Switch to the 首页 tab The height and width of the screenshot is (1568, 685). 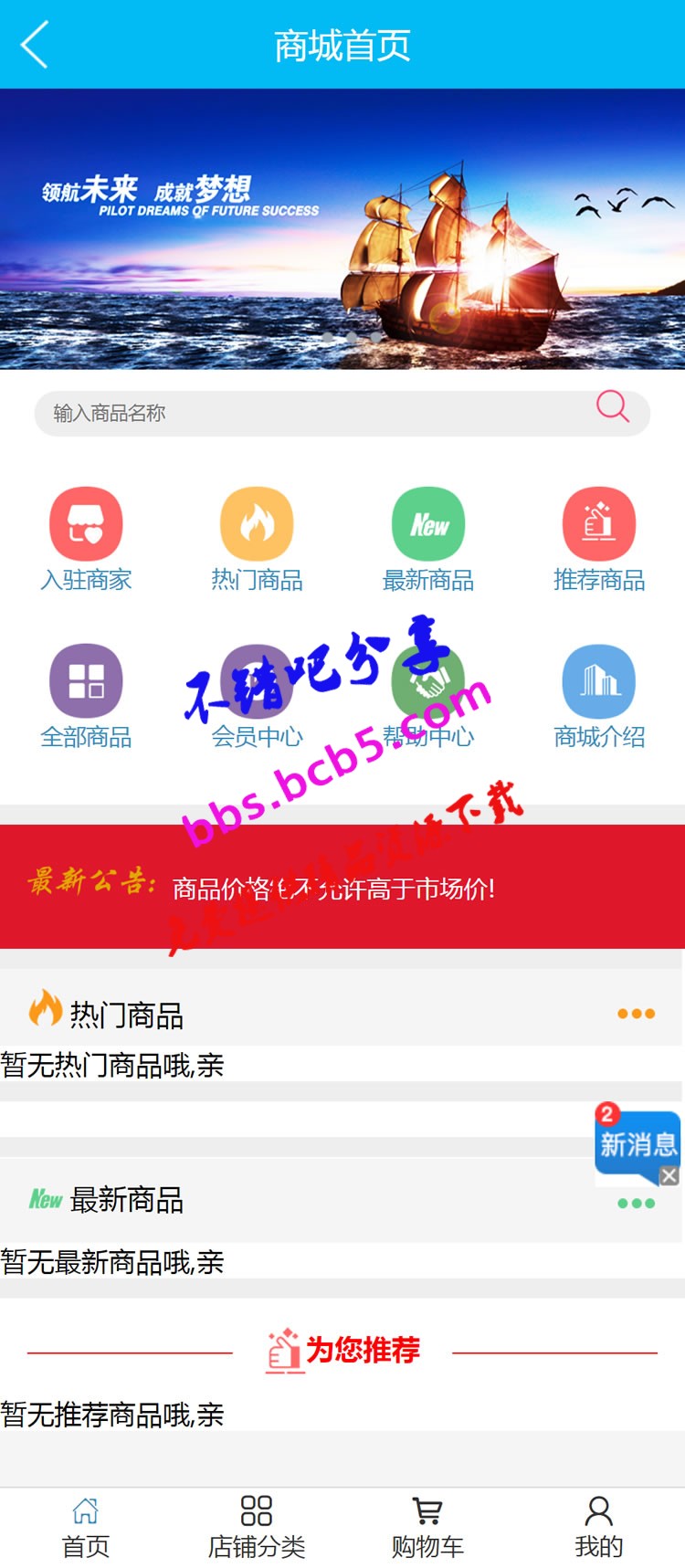(x=86, y=1528)
